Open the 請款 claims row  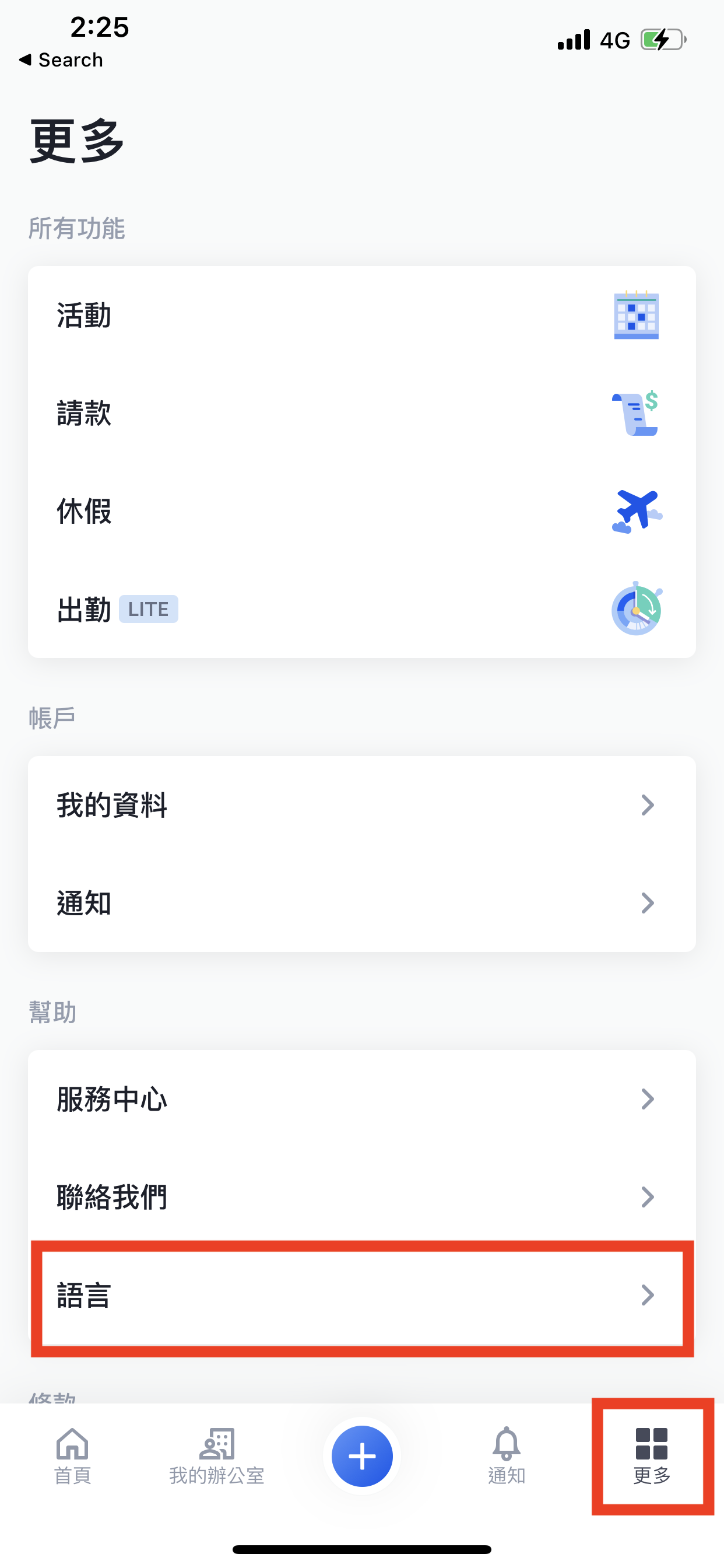click(x=361, y=414)
